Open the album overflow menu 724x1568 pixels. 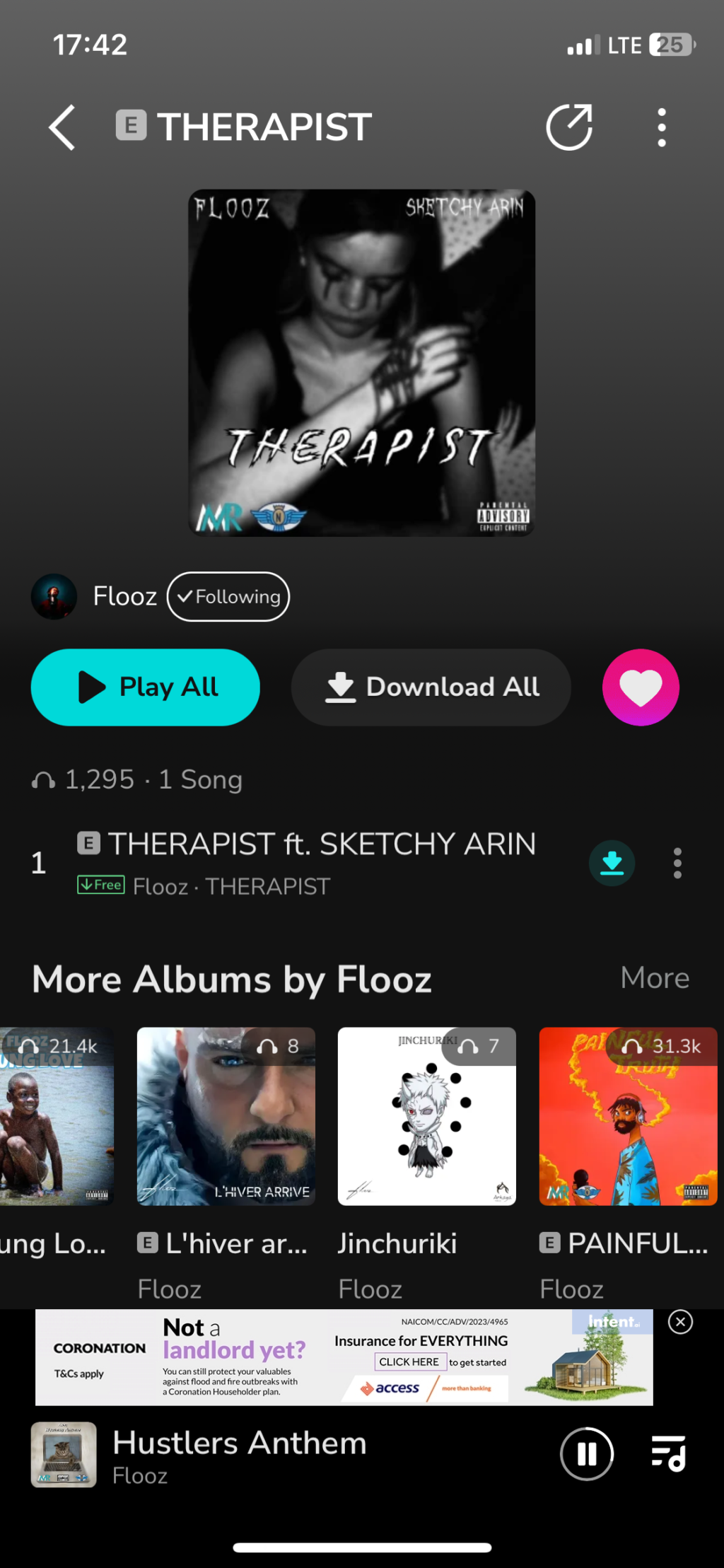661,127
